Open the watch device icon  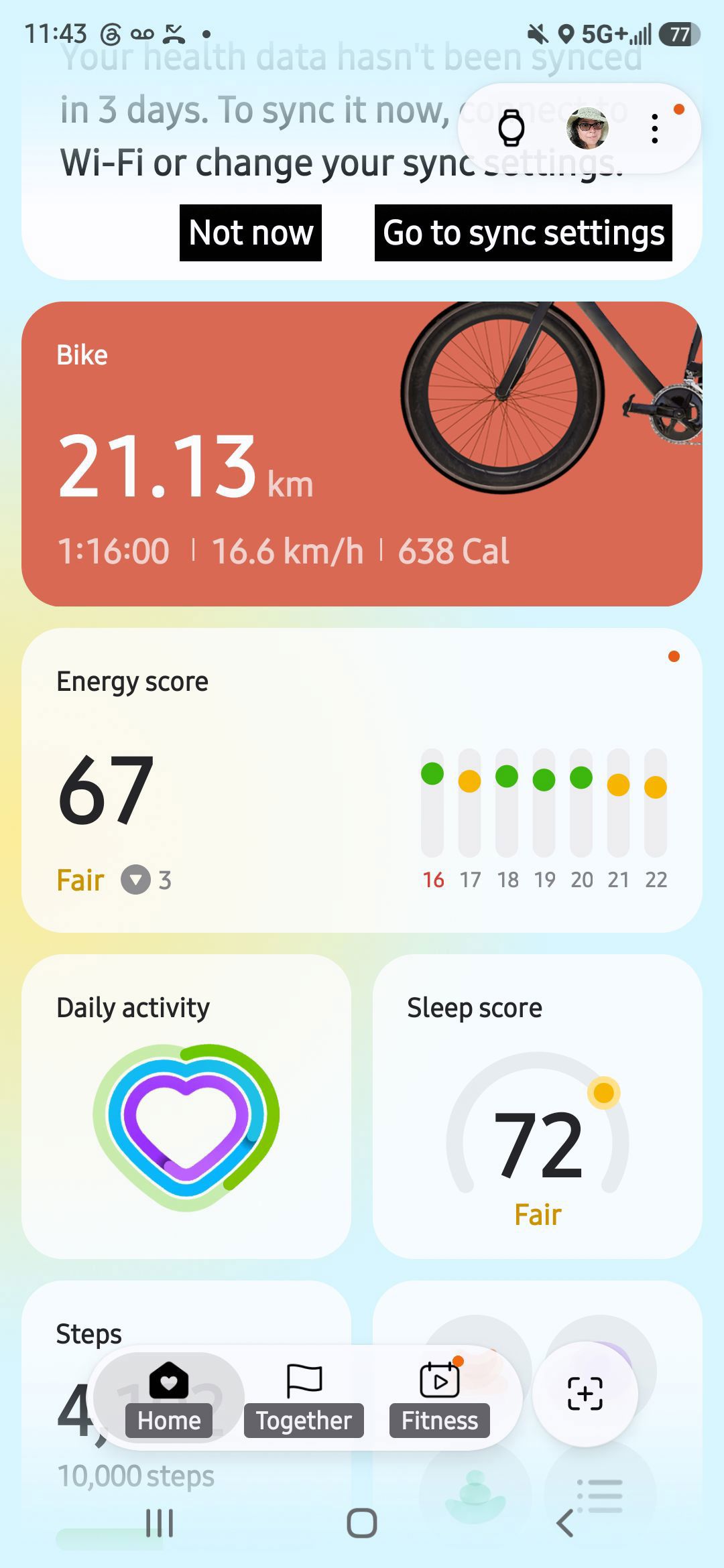pyautogui.click(x=511, y=127)
